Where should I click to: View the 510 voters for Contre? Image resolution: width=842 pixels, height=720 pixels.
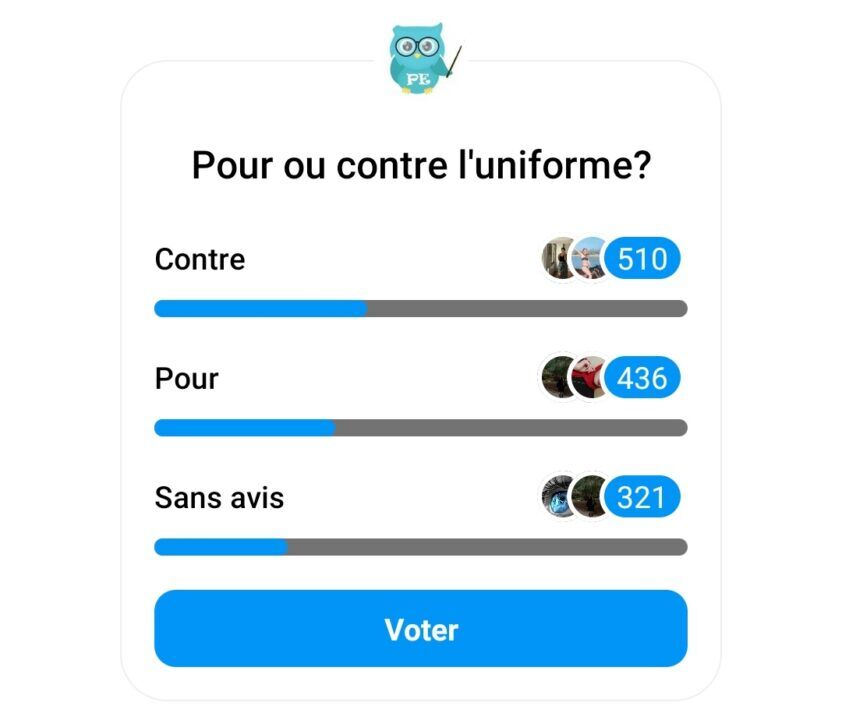[640, 259]
